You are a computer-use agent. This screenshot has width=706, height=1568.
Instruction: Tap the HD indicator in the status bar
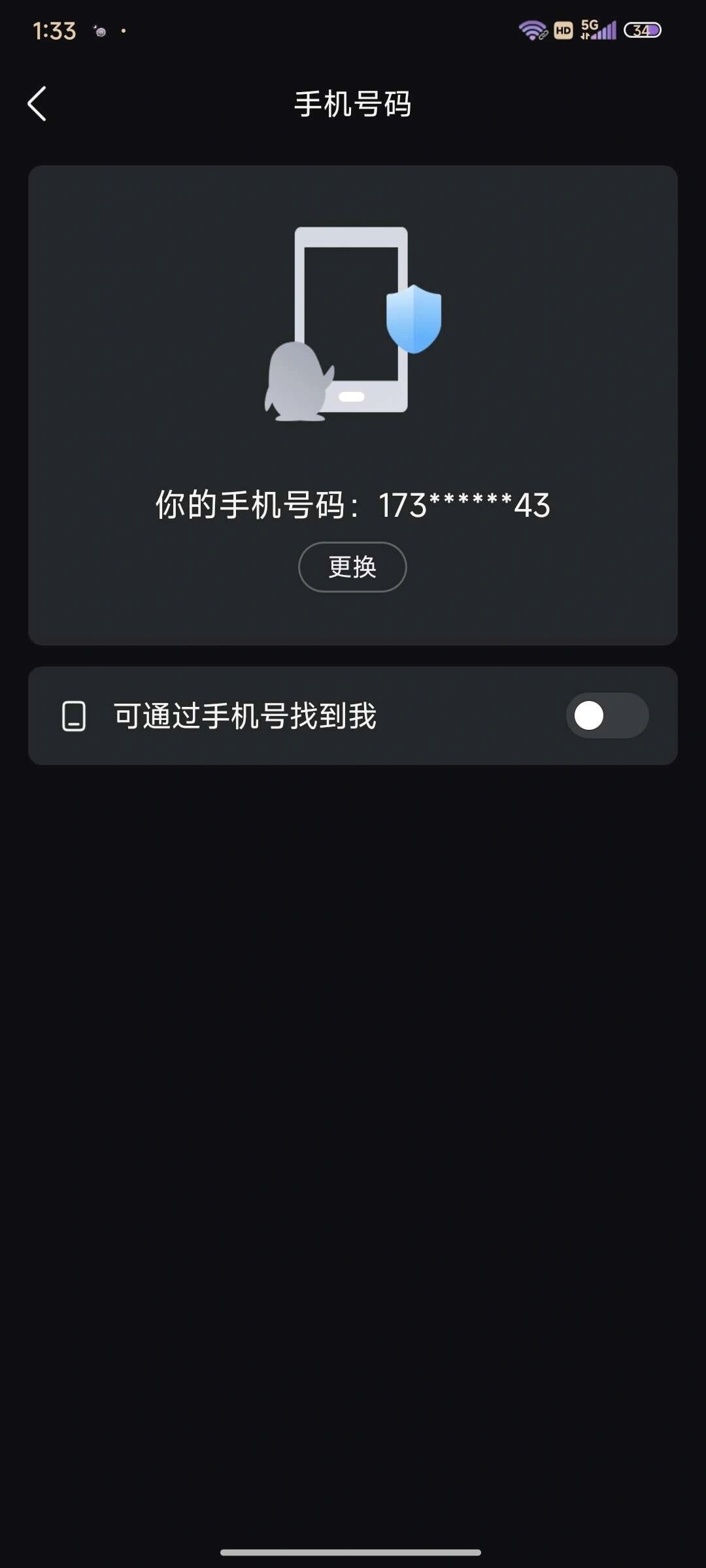563,29
